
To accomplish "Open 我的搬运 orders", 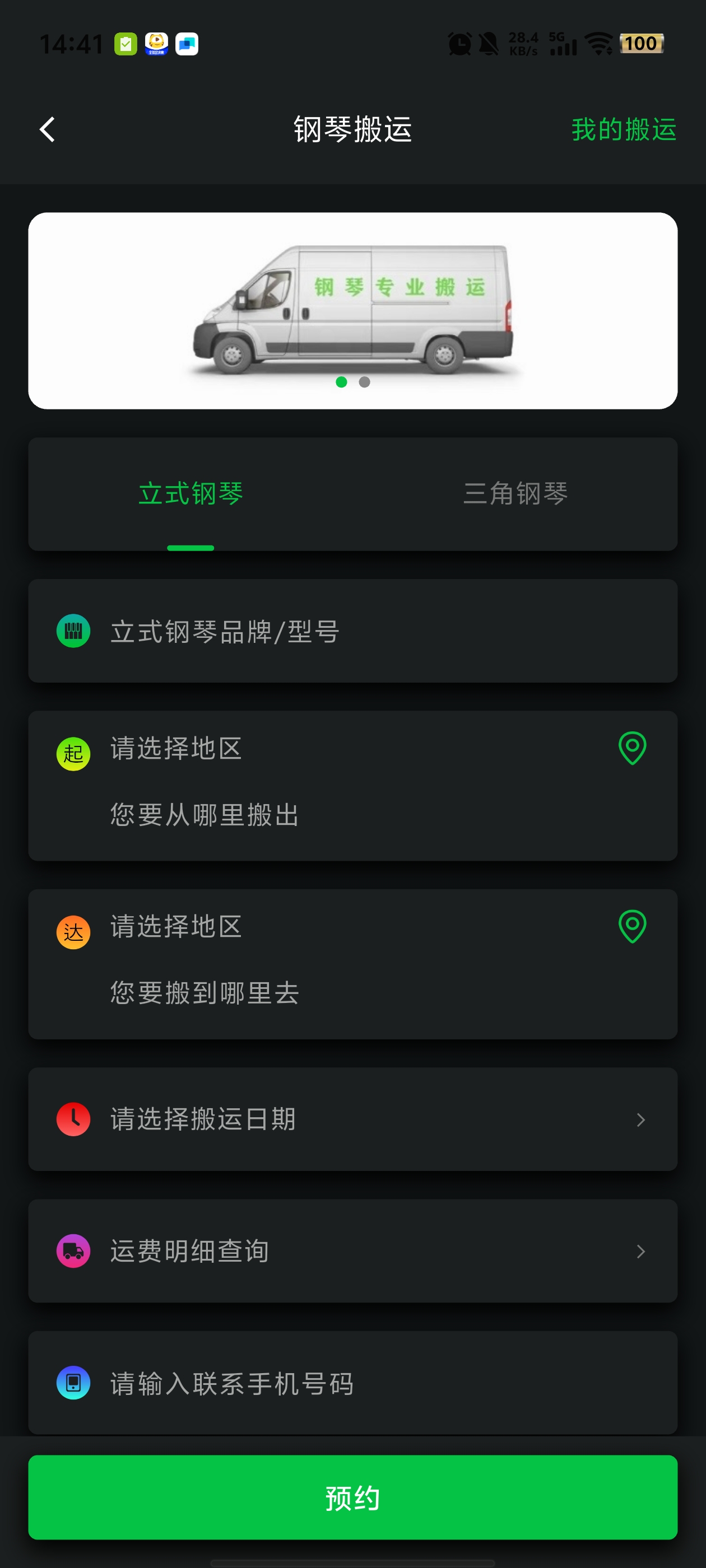I will [623, 130].
